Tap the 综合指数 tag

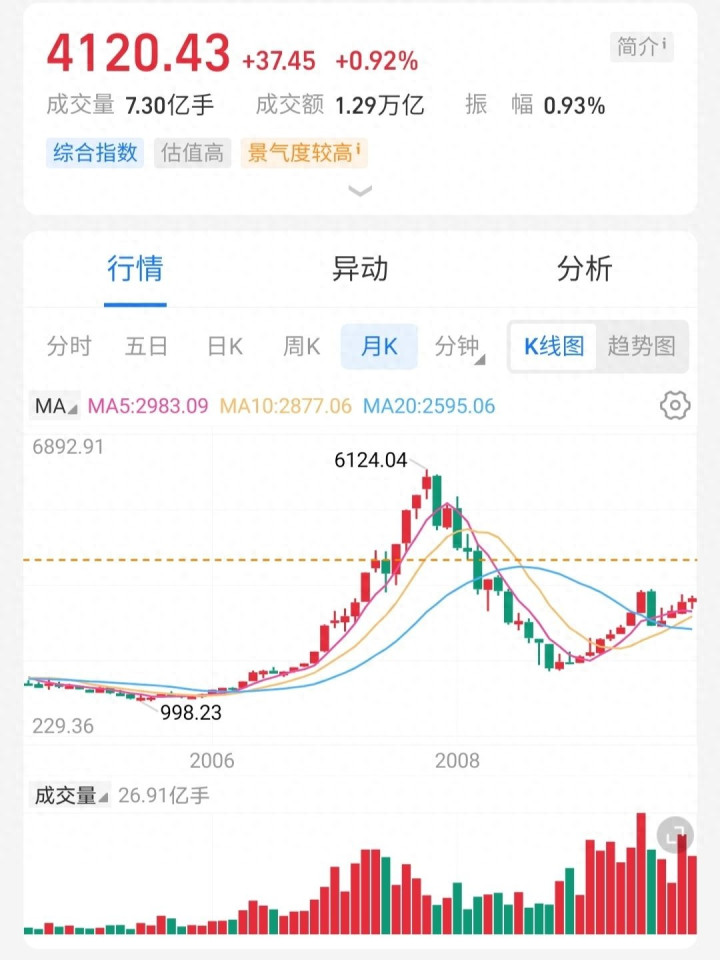[x=95, y=153]
